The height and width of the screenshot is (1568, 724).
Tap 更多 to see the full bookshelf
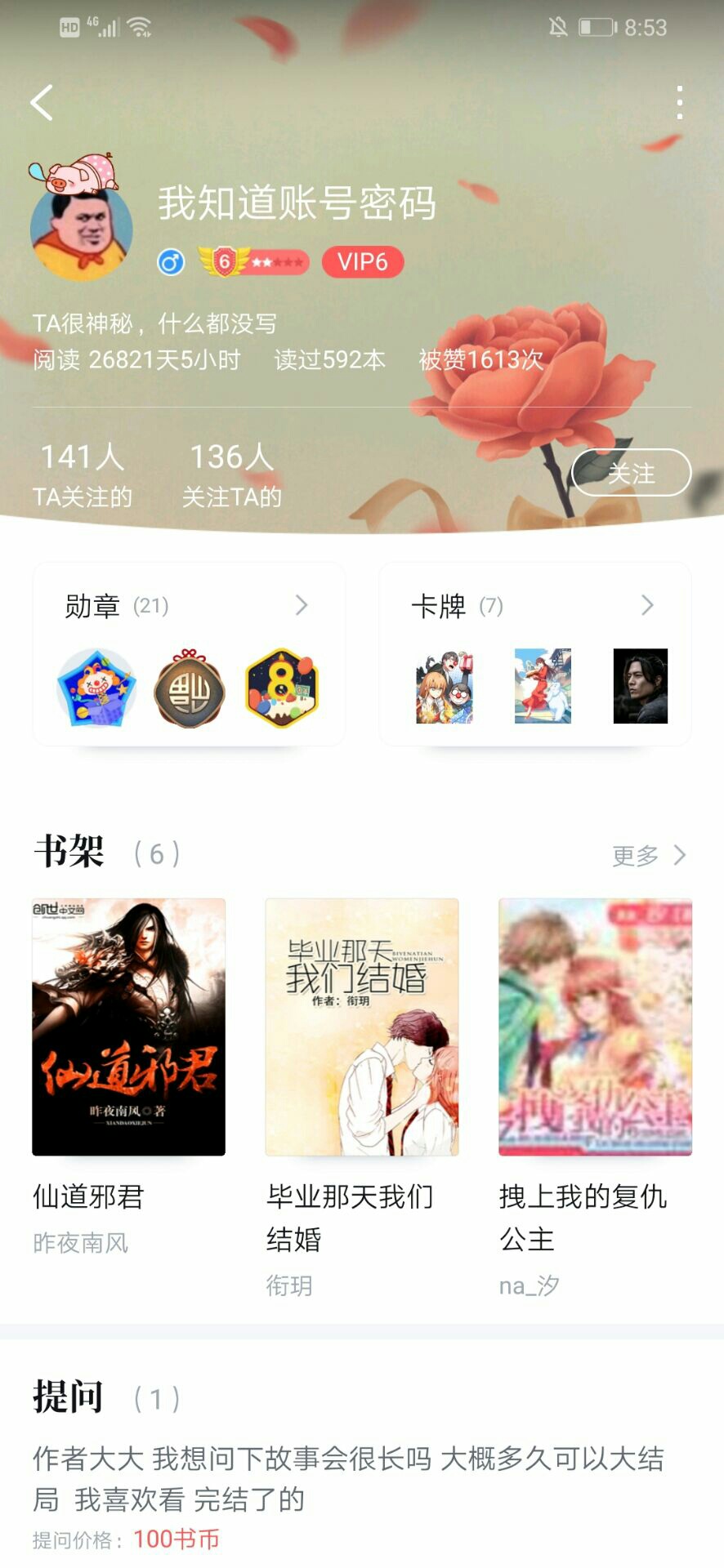pos(649,855)
